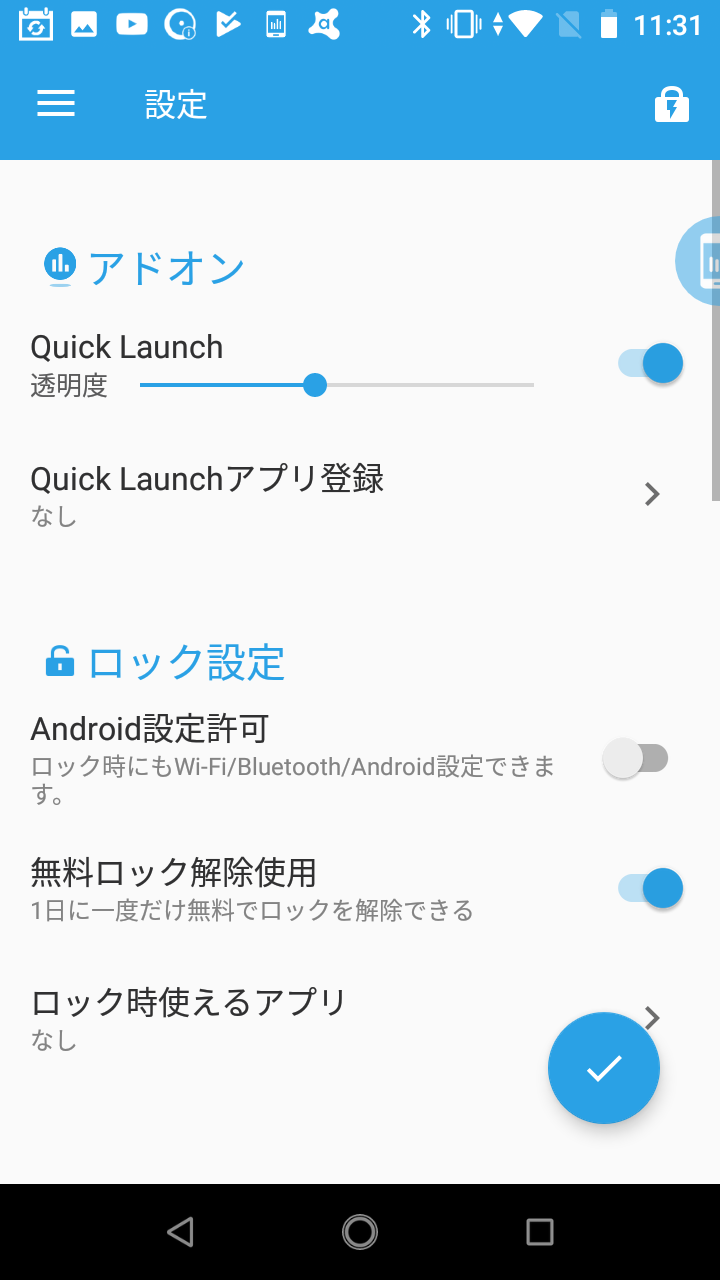Tap the アドオン section chart icon
This screenshot has width=720, height=1280.
[x=60, y=265]
